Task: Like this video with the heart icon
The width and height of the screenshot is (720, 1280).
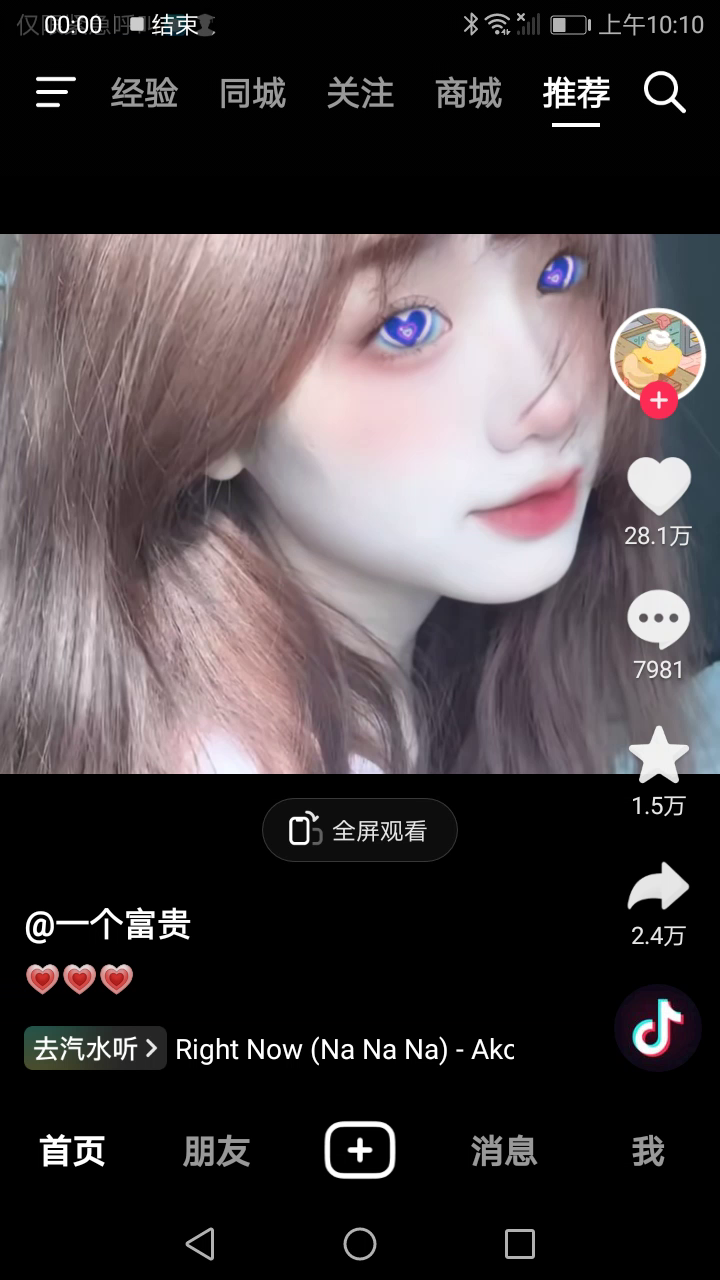Action: 658,487
